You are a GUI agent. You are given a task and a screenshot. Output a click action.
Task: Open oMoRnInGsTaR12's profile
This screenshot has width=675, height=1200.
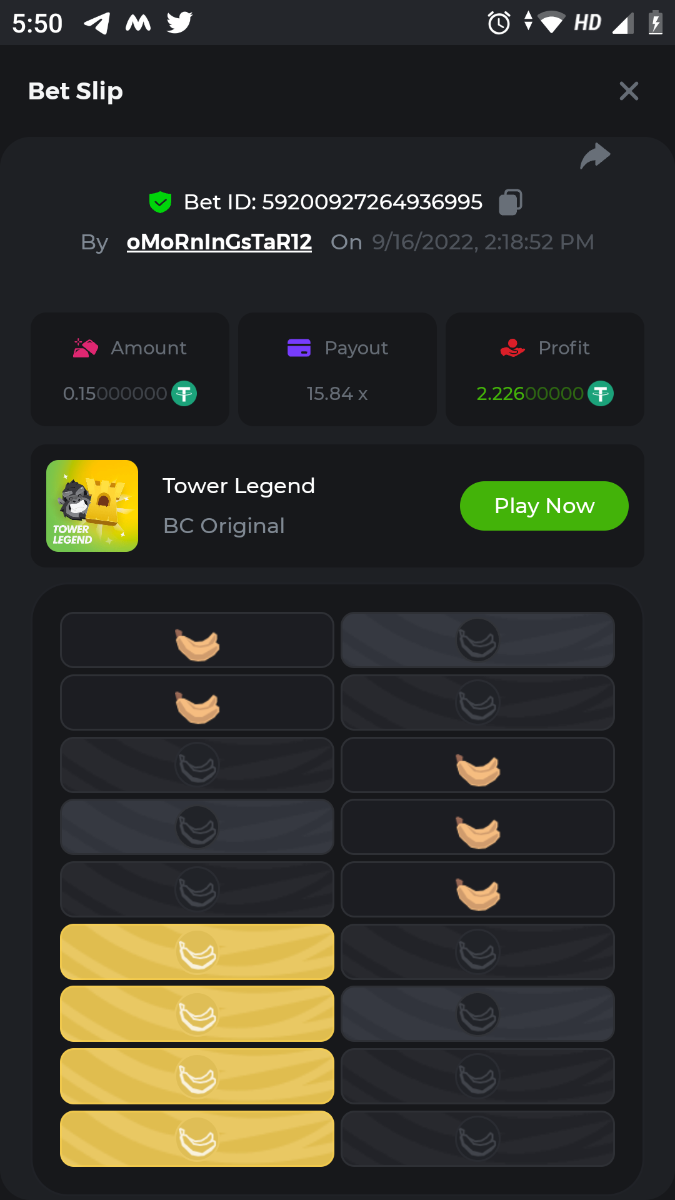coord(219,242)
